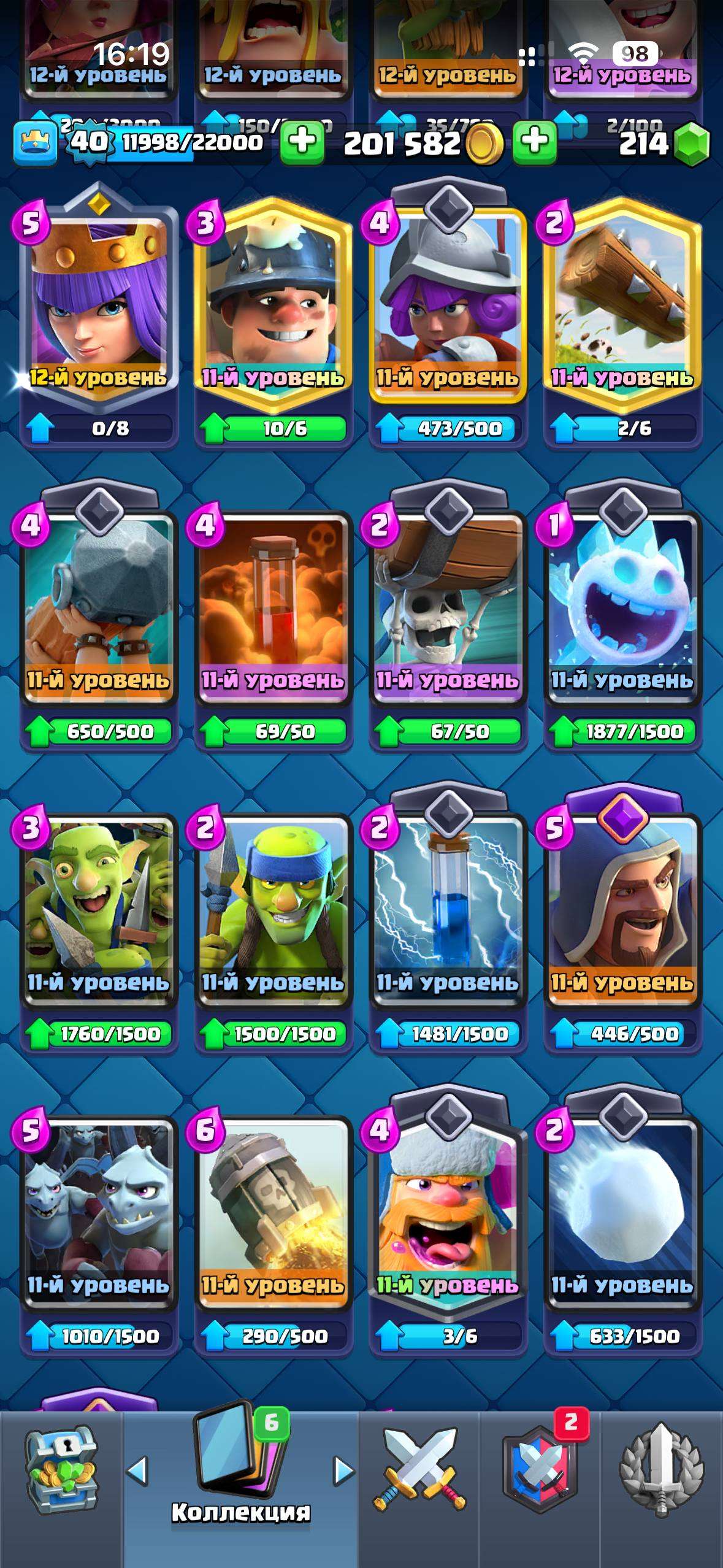Add more gold with the plus button
Image resolution: width=723 pixels, height=1568 pixels.
click(x=302, y=142)
